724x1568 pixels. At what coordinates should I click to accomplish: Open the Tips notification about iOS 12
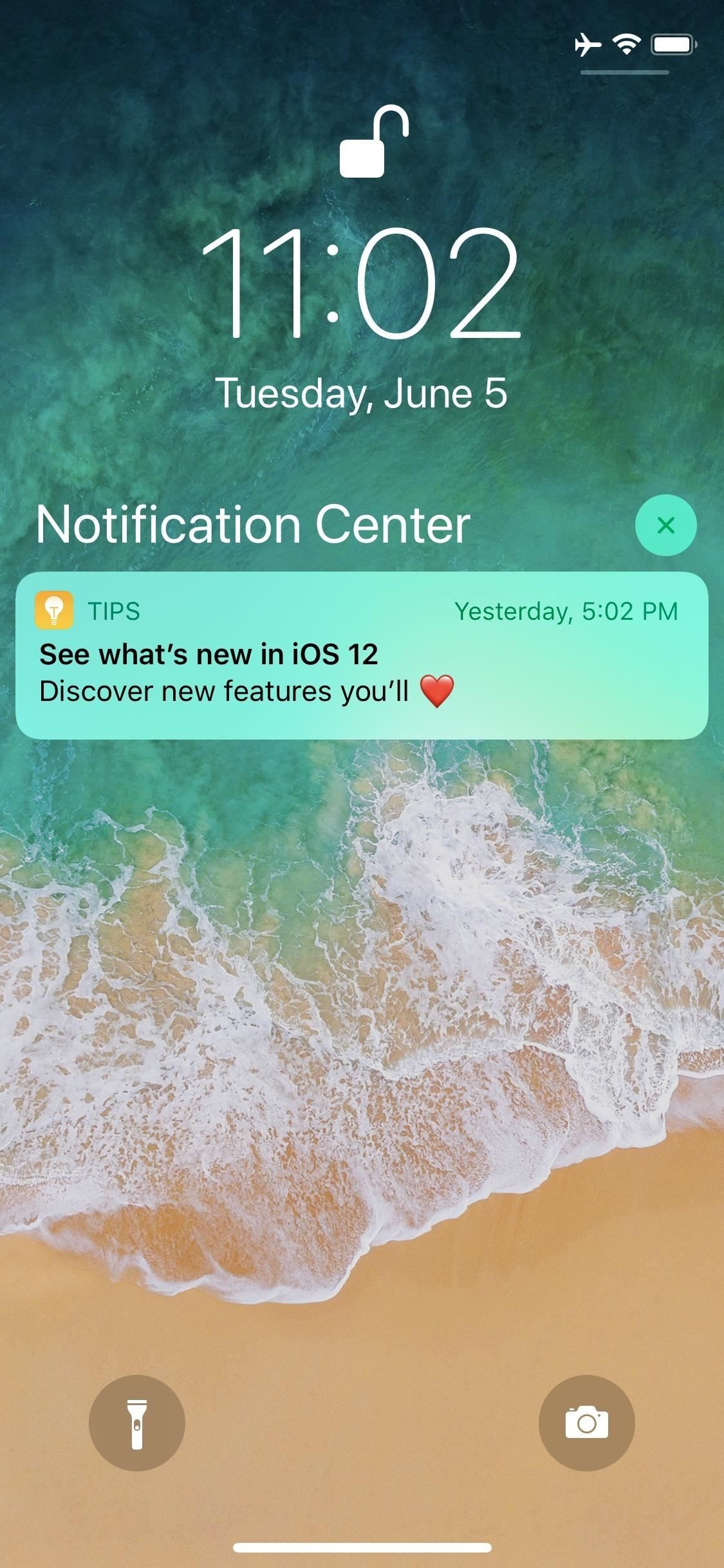tap(361, 655)
